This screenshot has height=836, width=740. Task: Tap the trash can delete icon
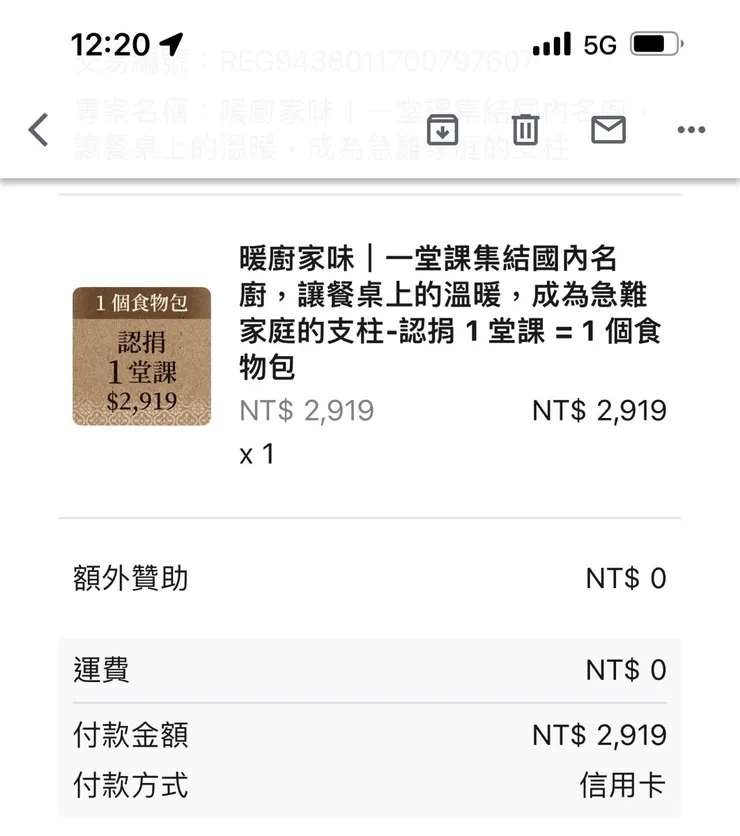pyautogui.click(x=524, y=131)
